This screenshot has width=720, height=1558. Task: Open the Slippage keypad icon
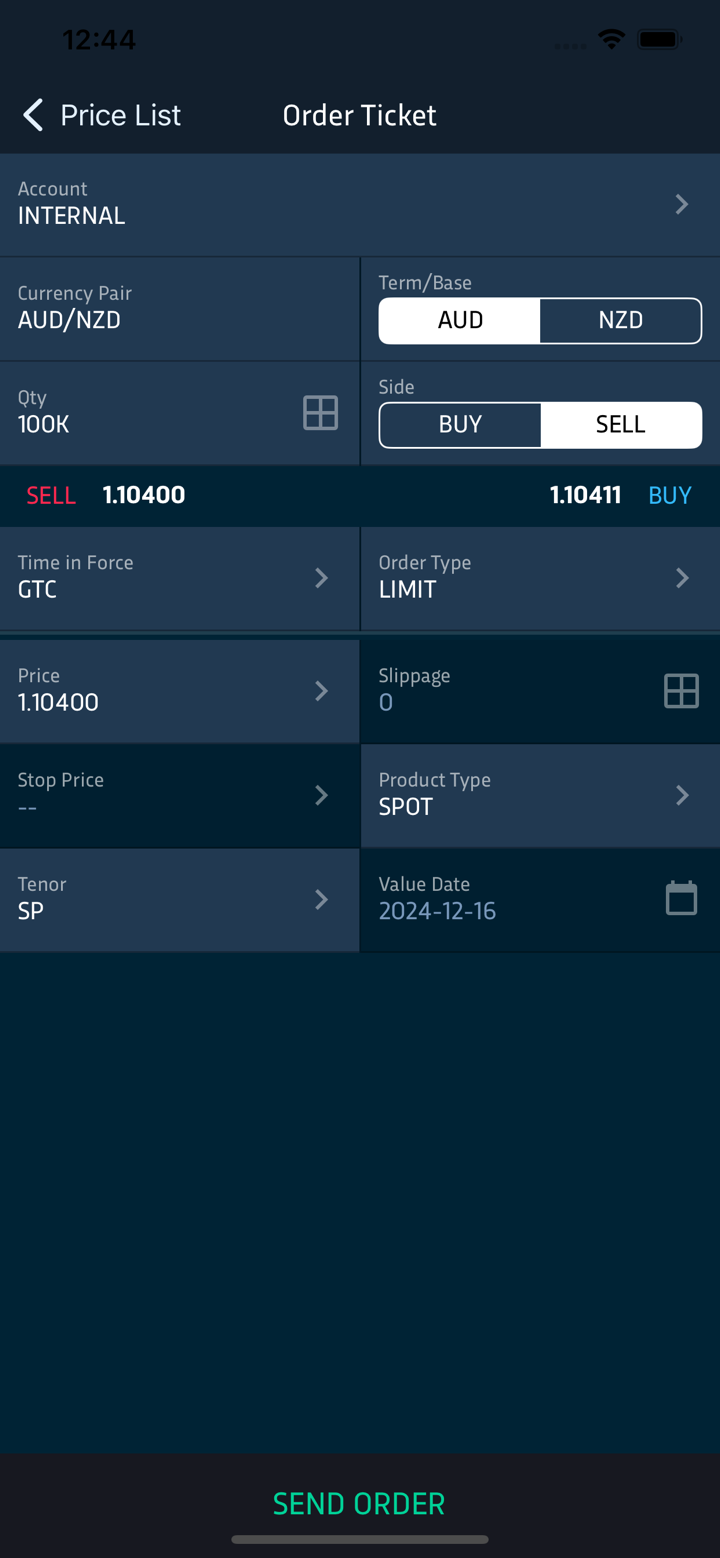[681, 691]
